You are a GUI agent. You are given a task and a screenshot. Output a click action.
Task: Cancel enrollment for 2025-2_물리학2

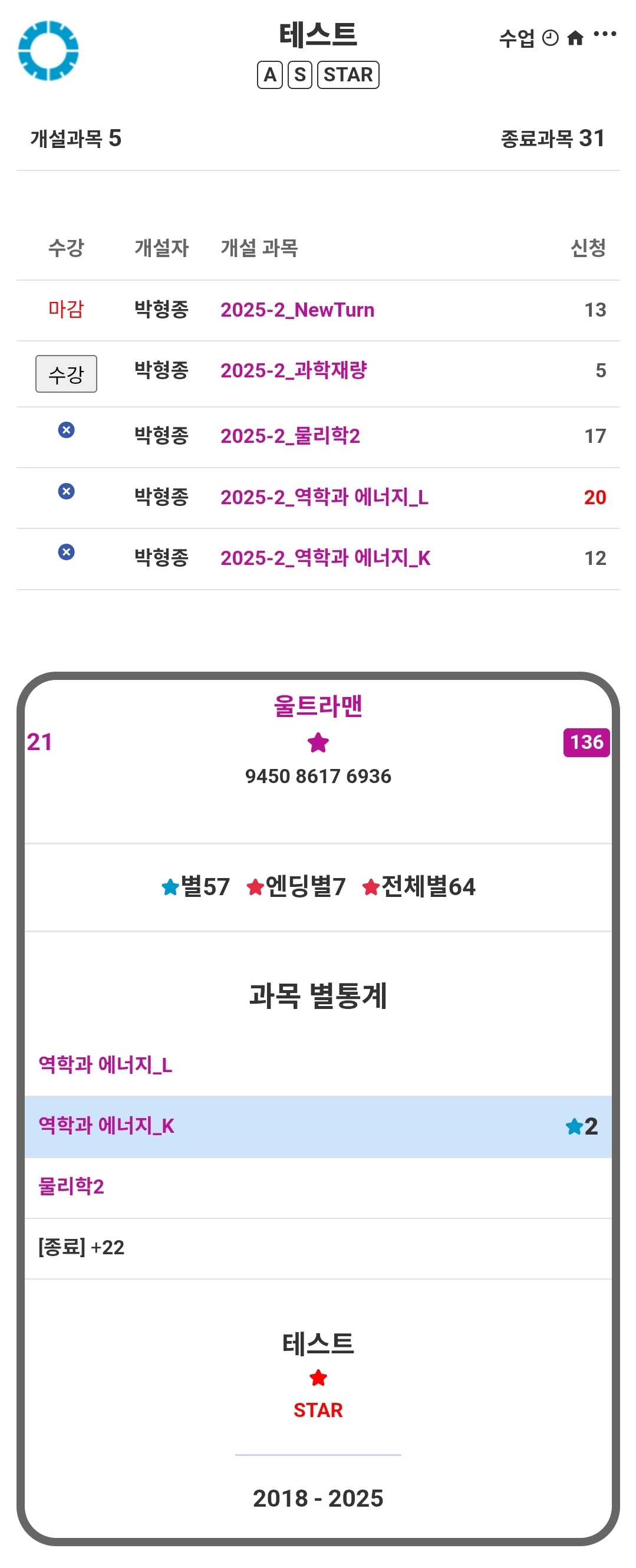coord(67,430)
